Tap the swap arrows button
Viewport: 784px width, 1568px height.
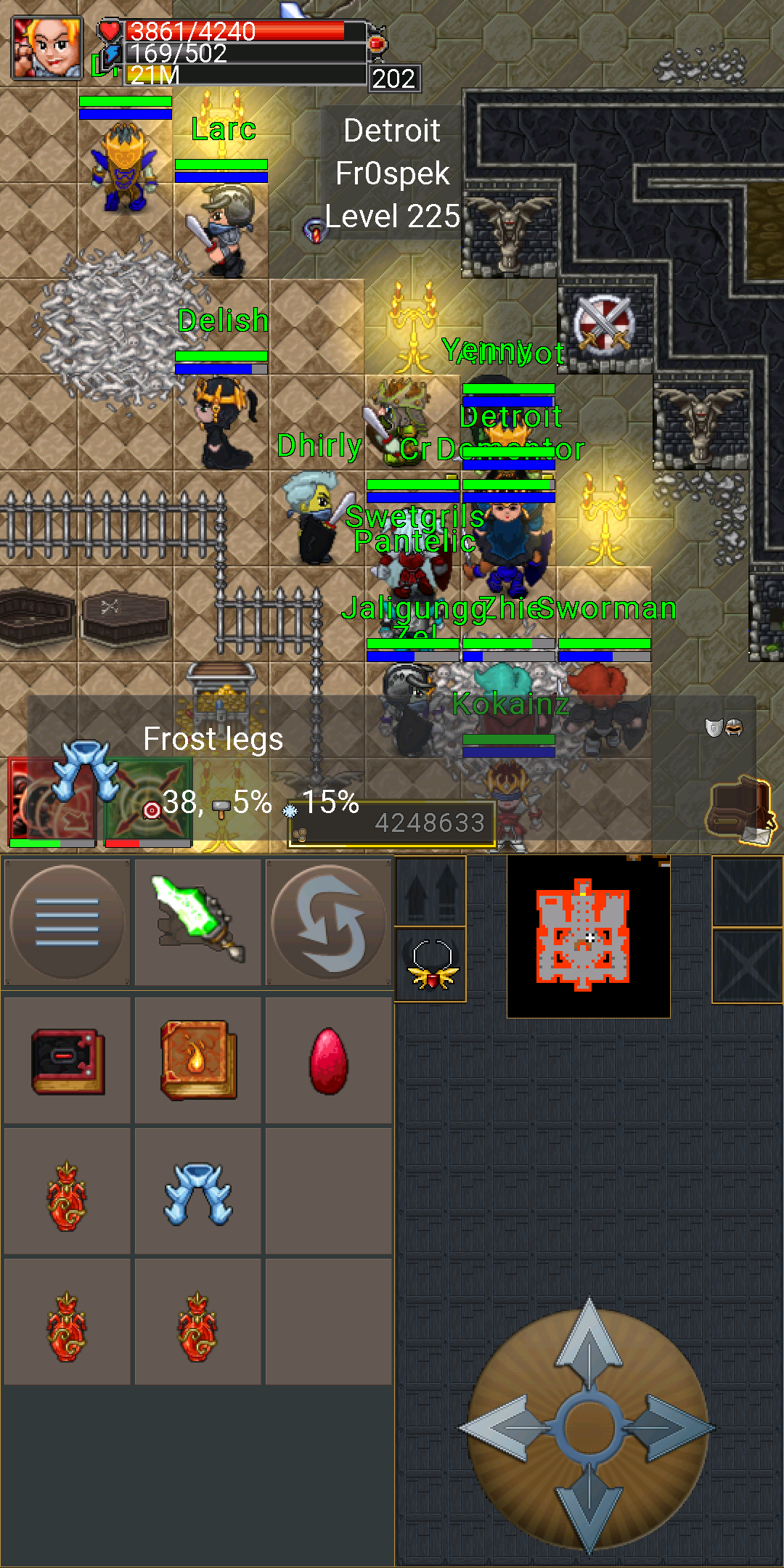pyautogui.click(x=328, y=922)
